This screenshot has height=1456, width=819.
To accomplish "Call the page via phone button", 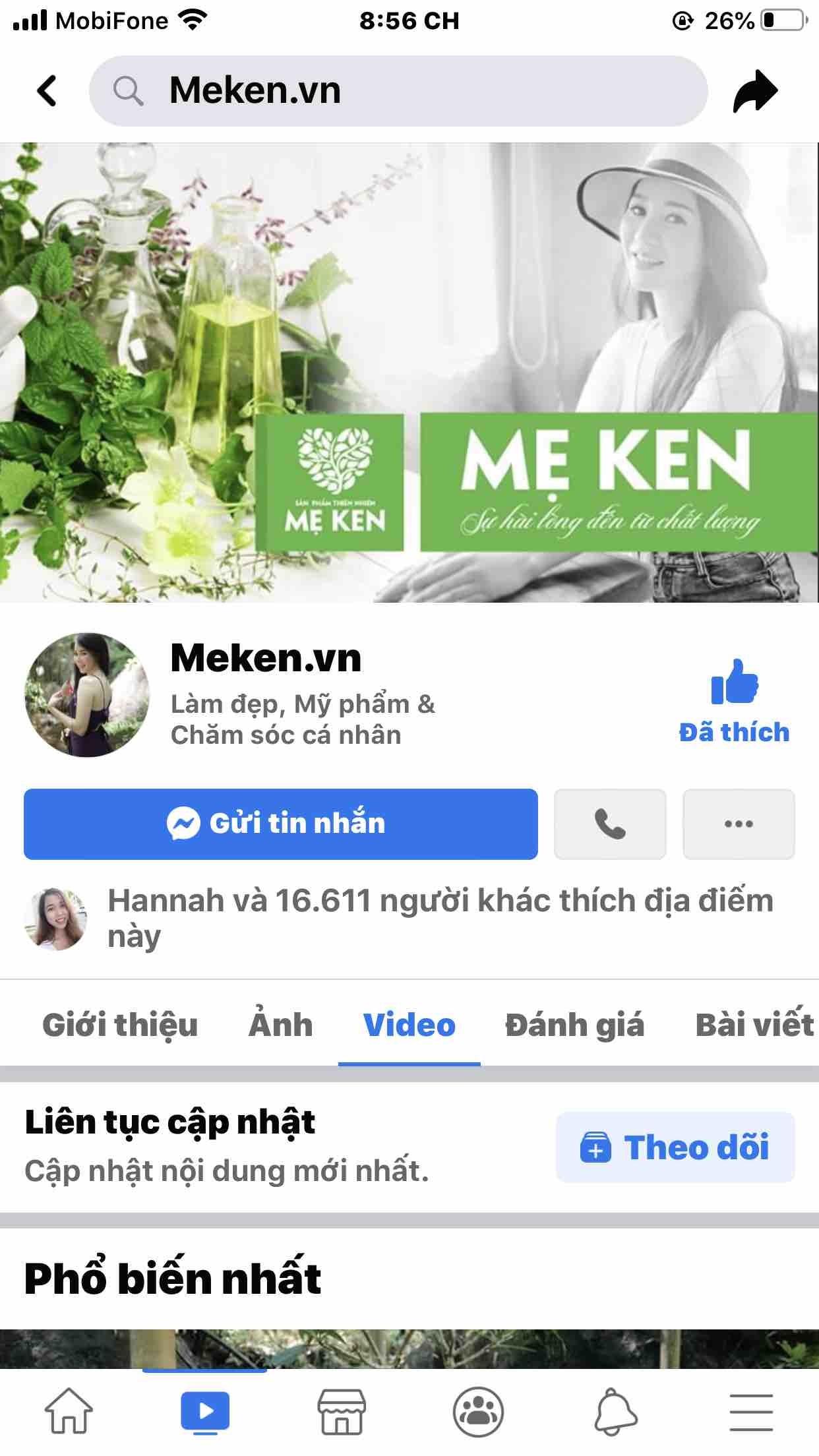I will [x=610, y=824].
